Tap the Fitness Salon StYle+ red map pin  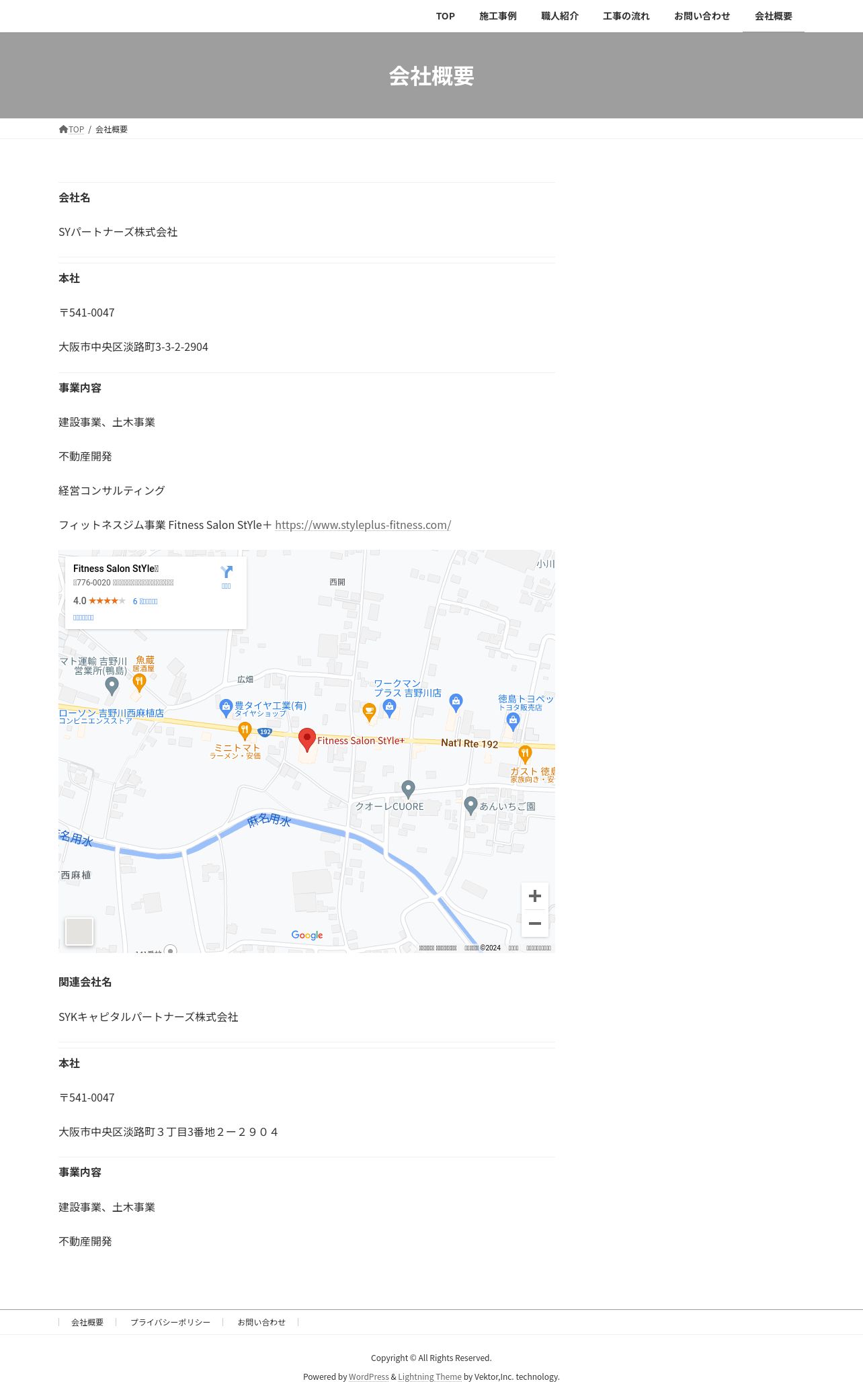point(307,739)
